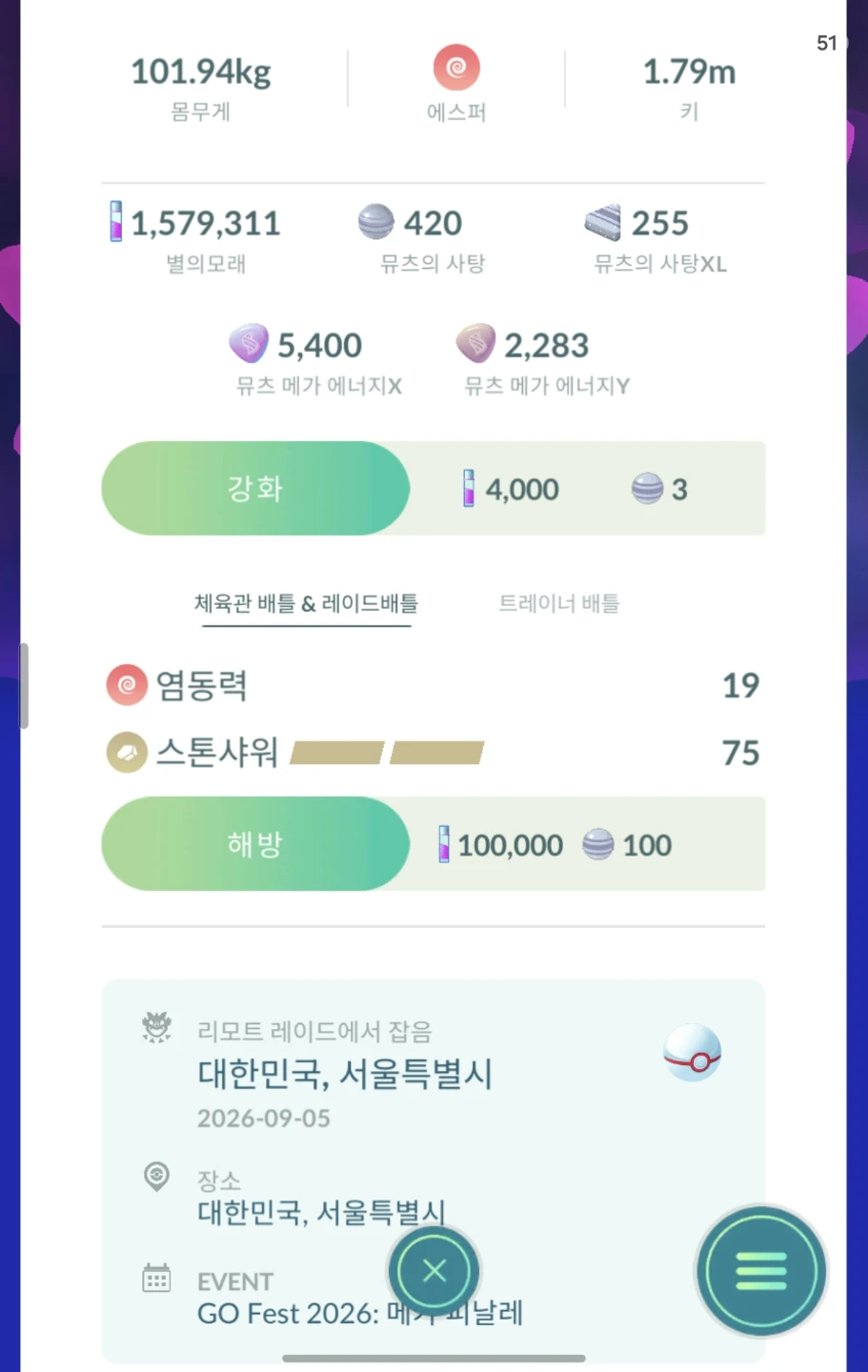Open the green hamburger menu button

761,1271
